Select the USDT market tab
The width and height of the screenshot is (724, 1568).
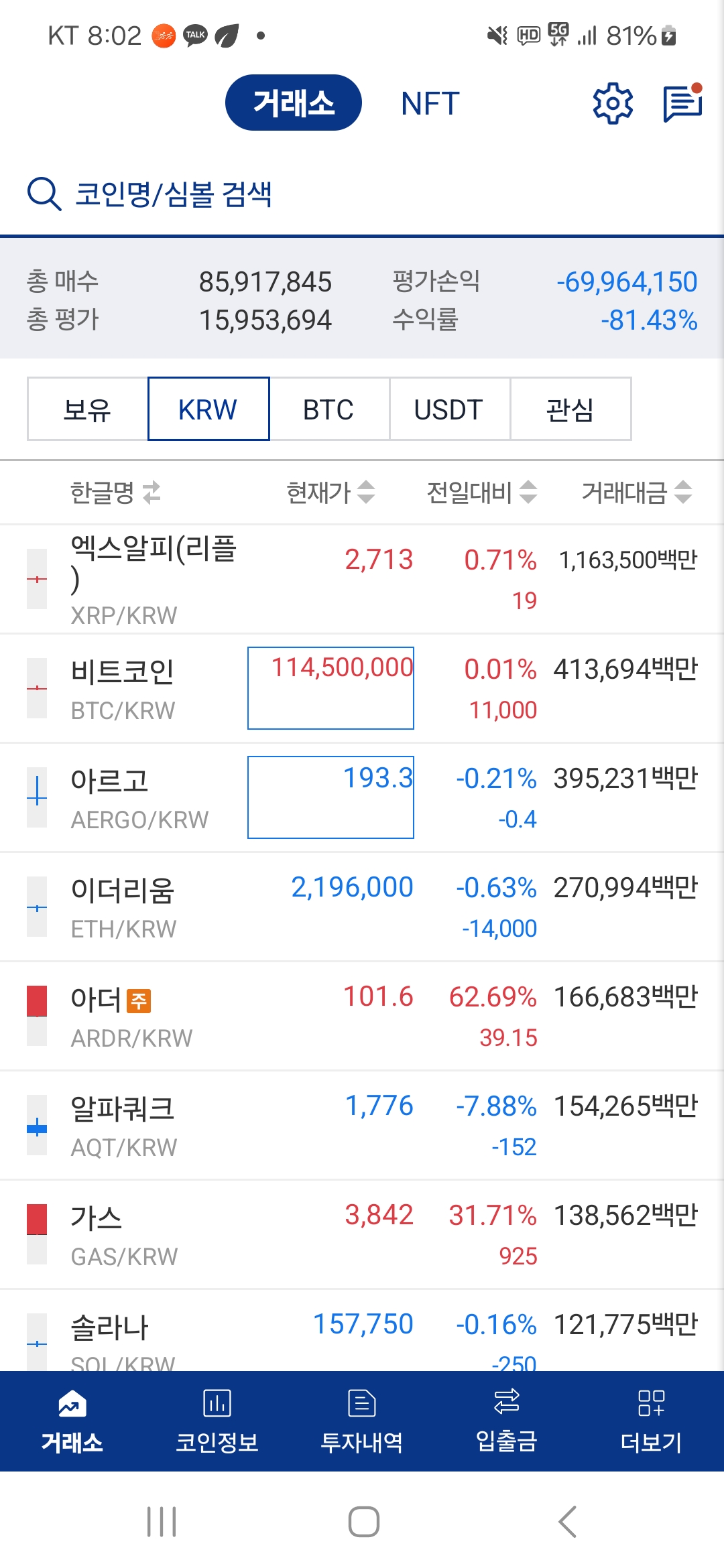(x=448, y=409)
